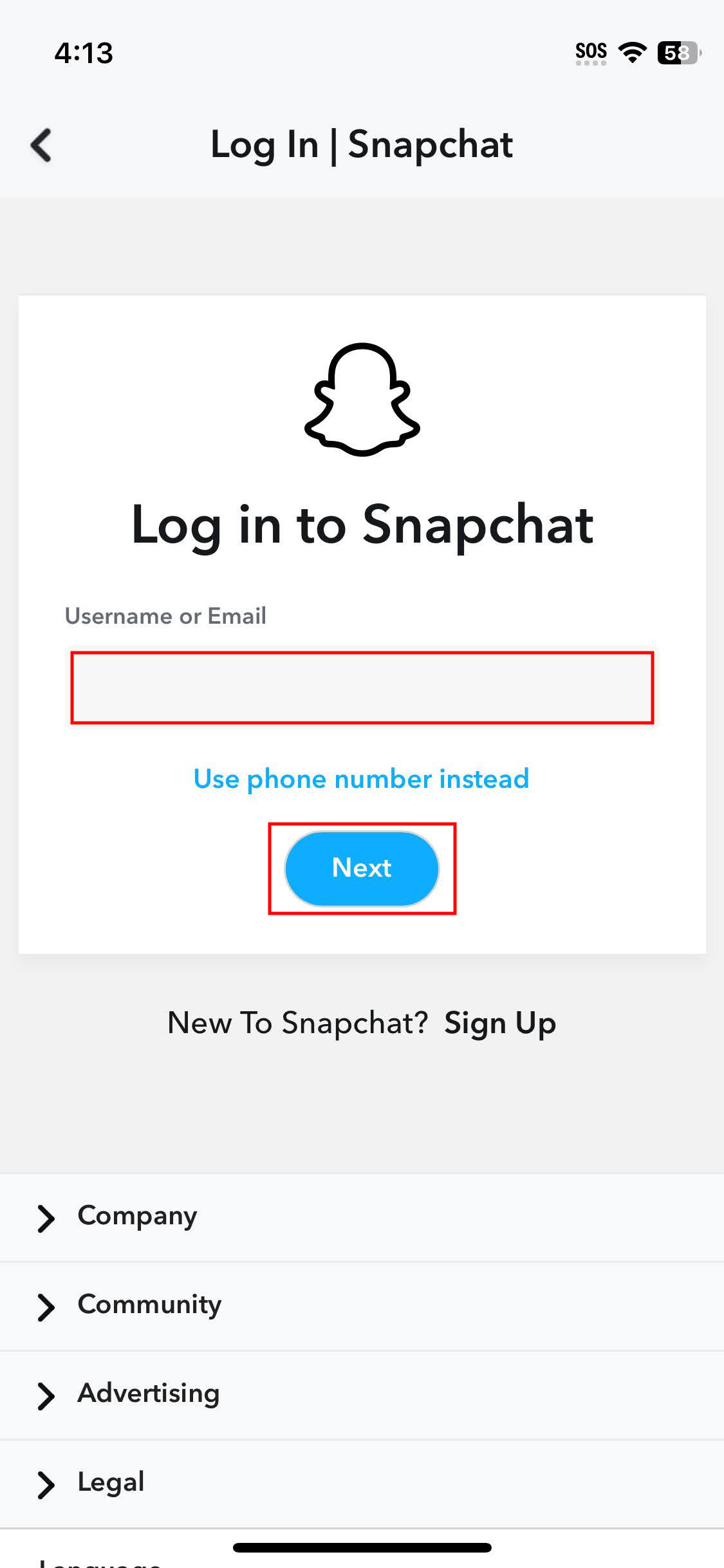
Task: Expand the Community section
Action: (149, 1305)
